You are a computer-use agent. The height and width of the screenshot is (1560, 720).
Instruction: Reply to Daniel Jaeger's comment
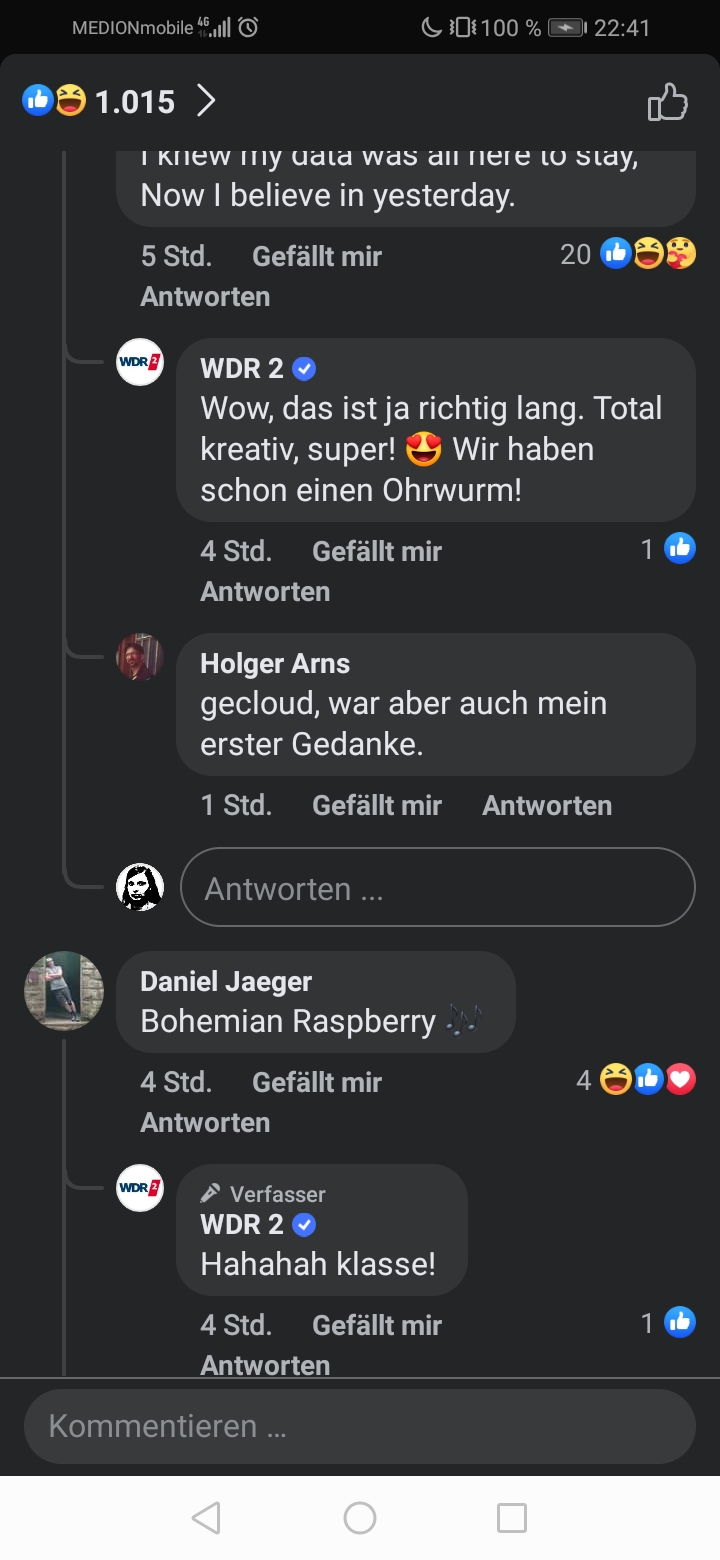(205, 1122)
